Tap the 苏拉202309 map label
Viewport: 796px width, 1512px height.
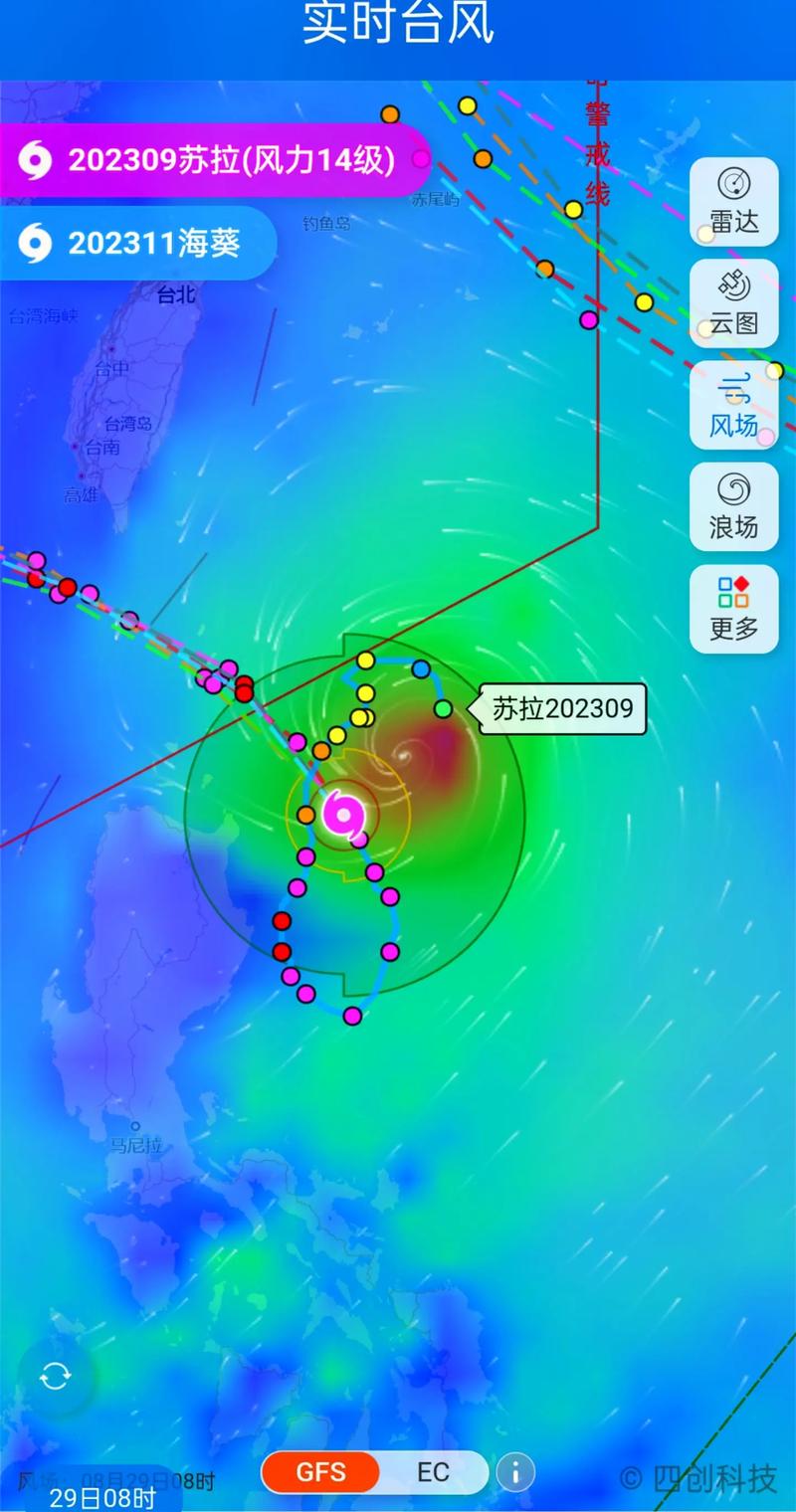tap(562, 708)
